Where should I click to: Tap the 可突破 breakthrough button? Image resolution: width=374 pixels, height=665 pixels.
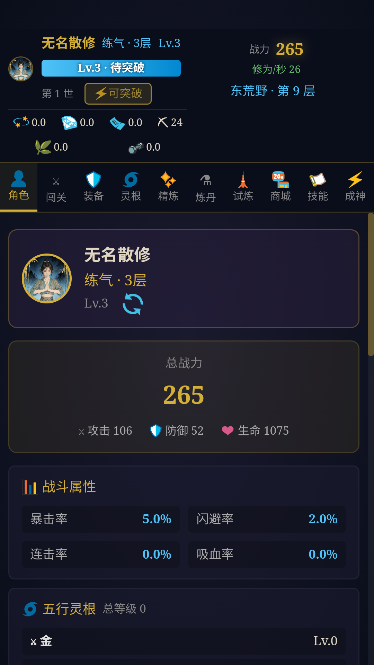point(118,94)
